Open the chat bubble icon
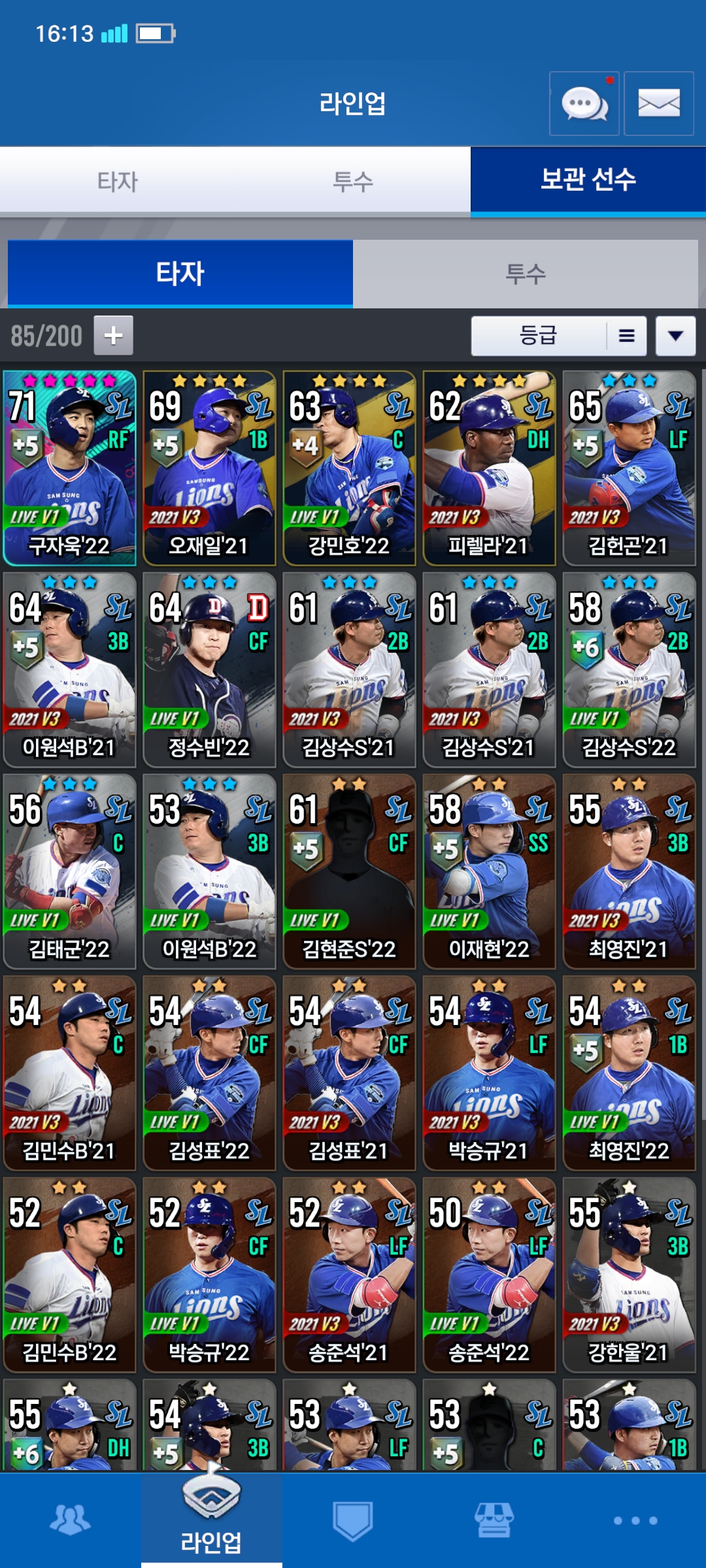 [584, 103]
